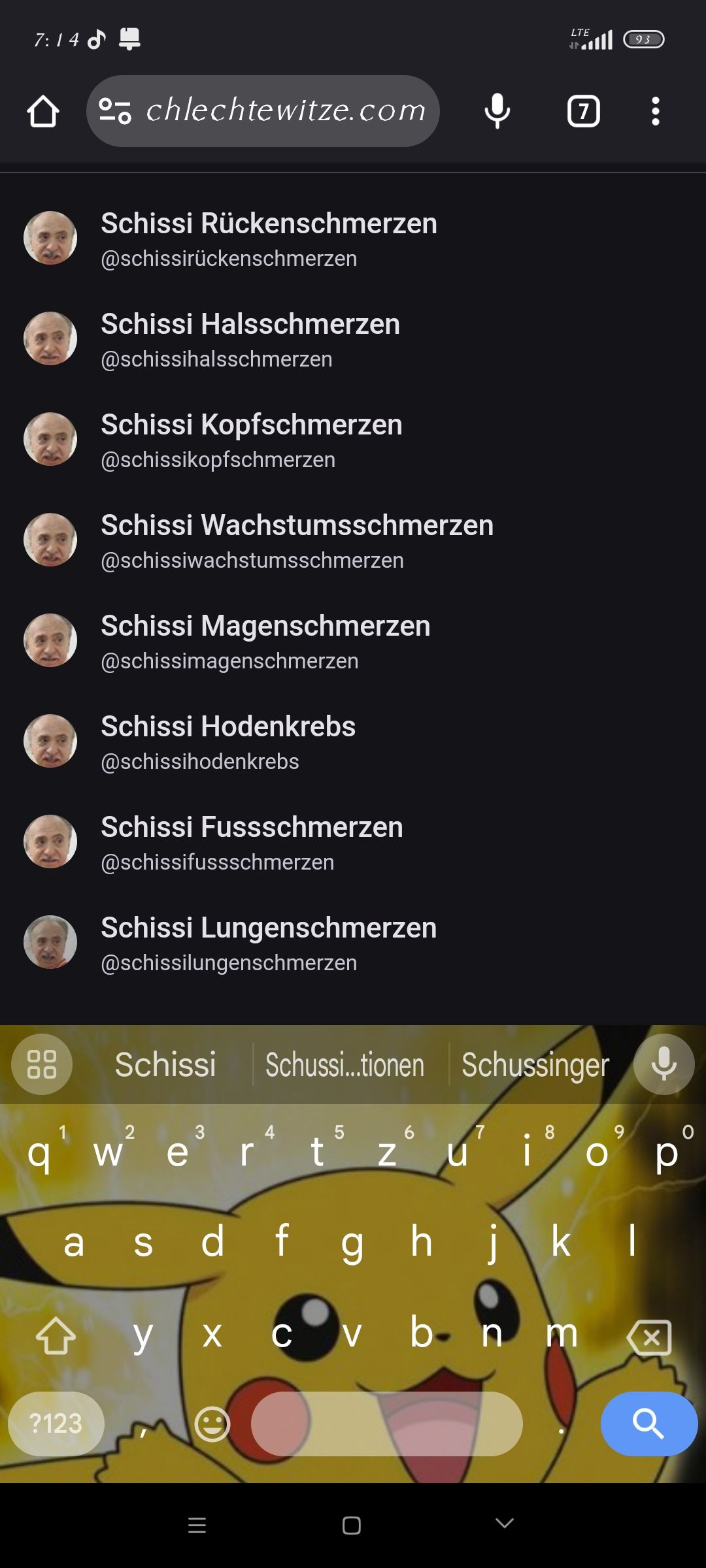
Task: Pick the keyboard suggestion "Schussinger"
Action: click(535, 1065)
